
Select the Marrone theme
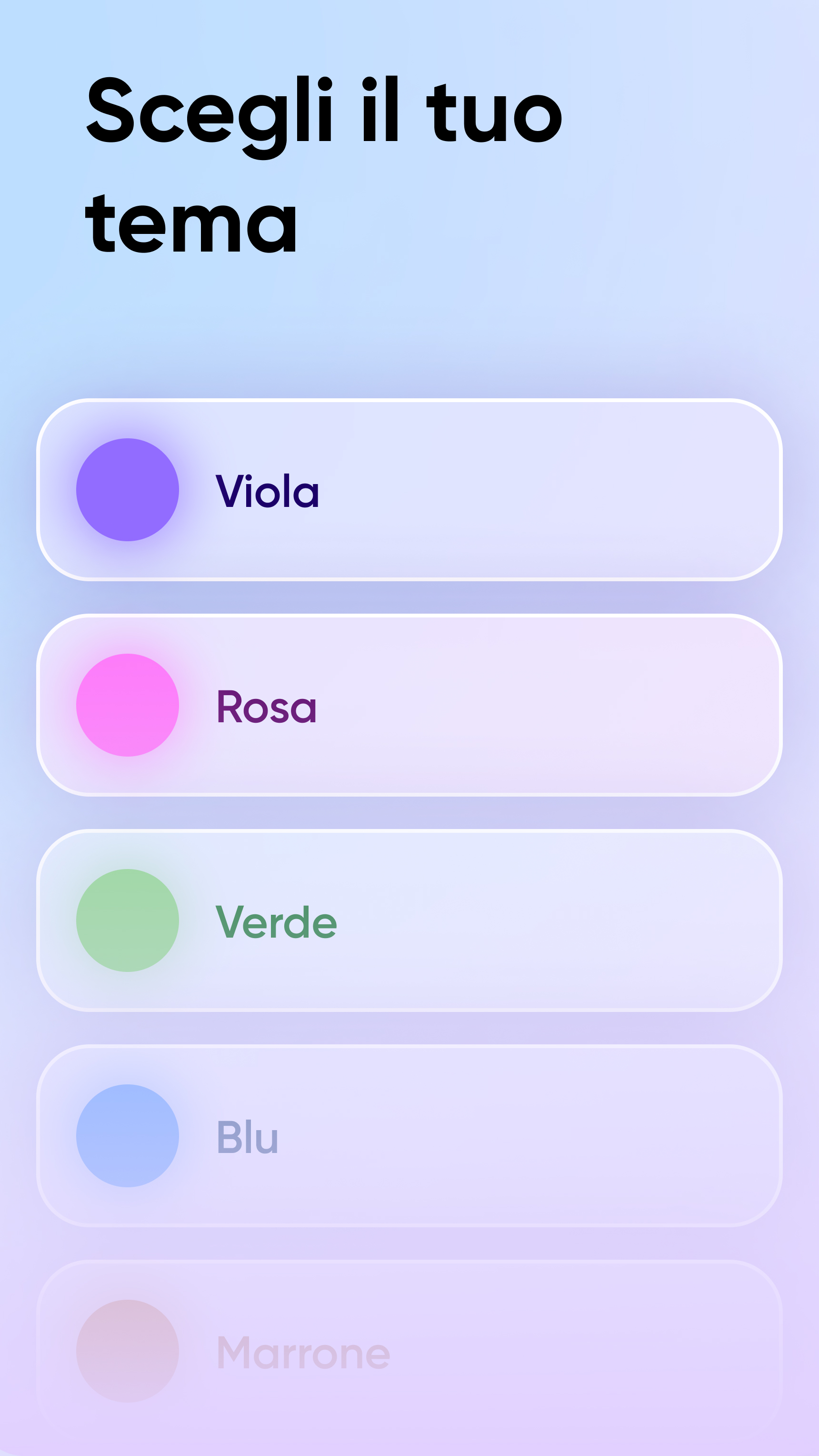click(409, 1352)
